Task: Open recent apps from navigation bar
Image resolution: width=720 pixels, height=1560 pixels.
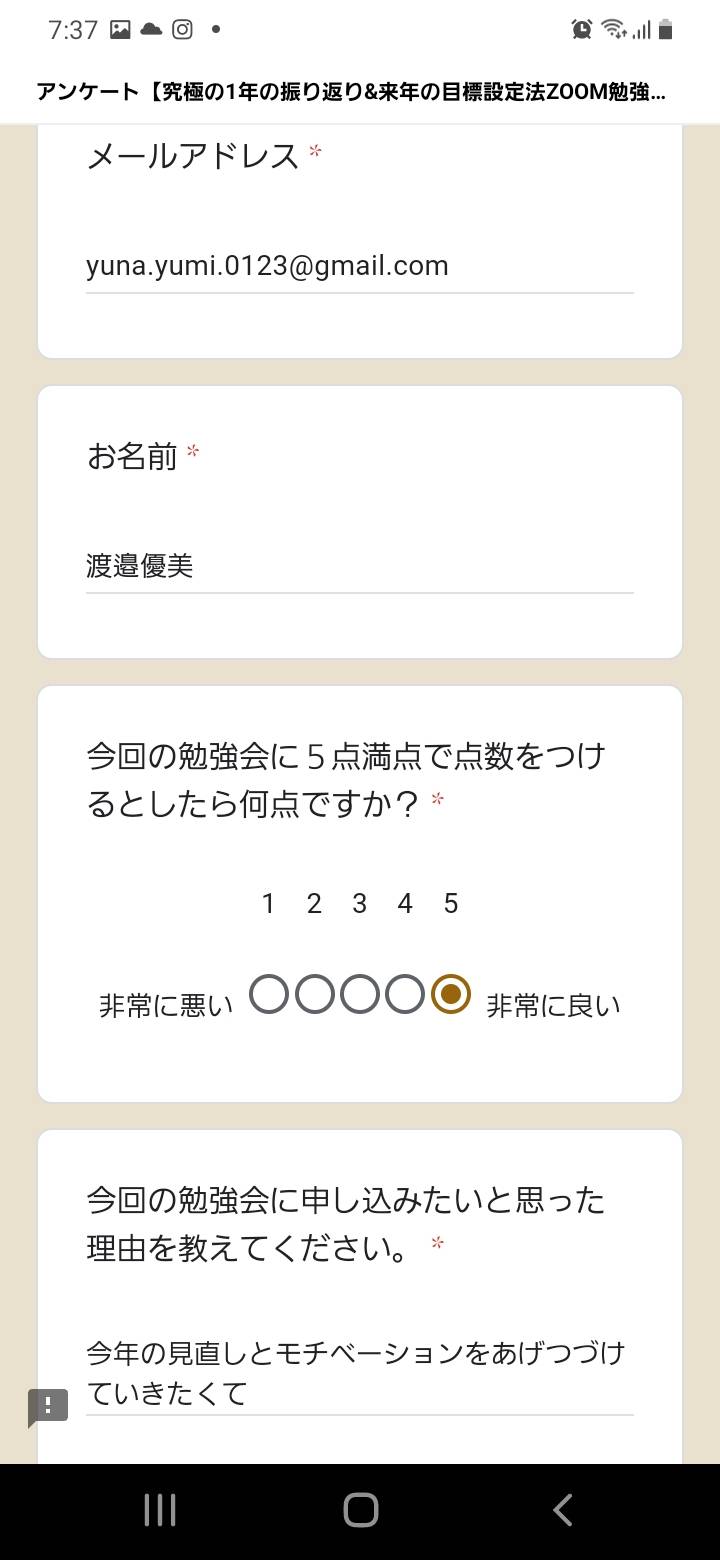Action: (160, 1510)
